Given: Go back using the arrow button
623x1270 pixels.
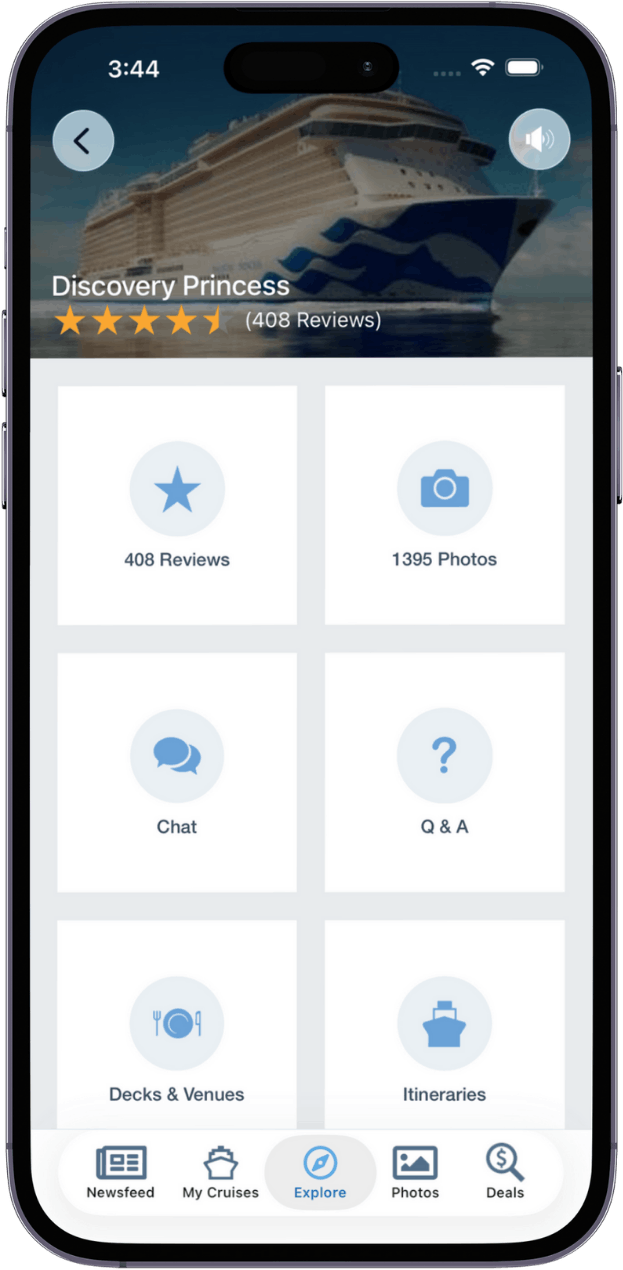Looking at the screenshot, I should pos(83,141).
